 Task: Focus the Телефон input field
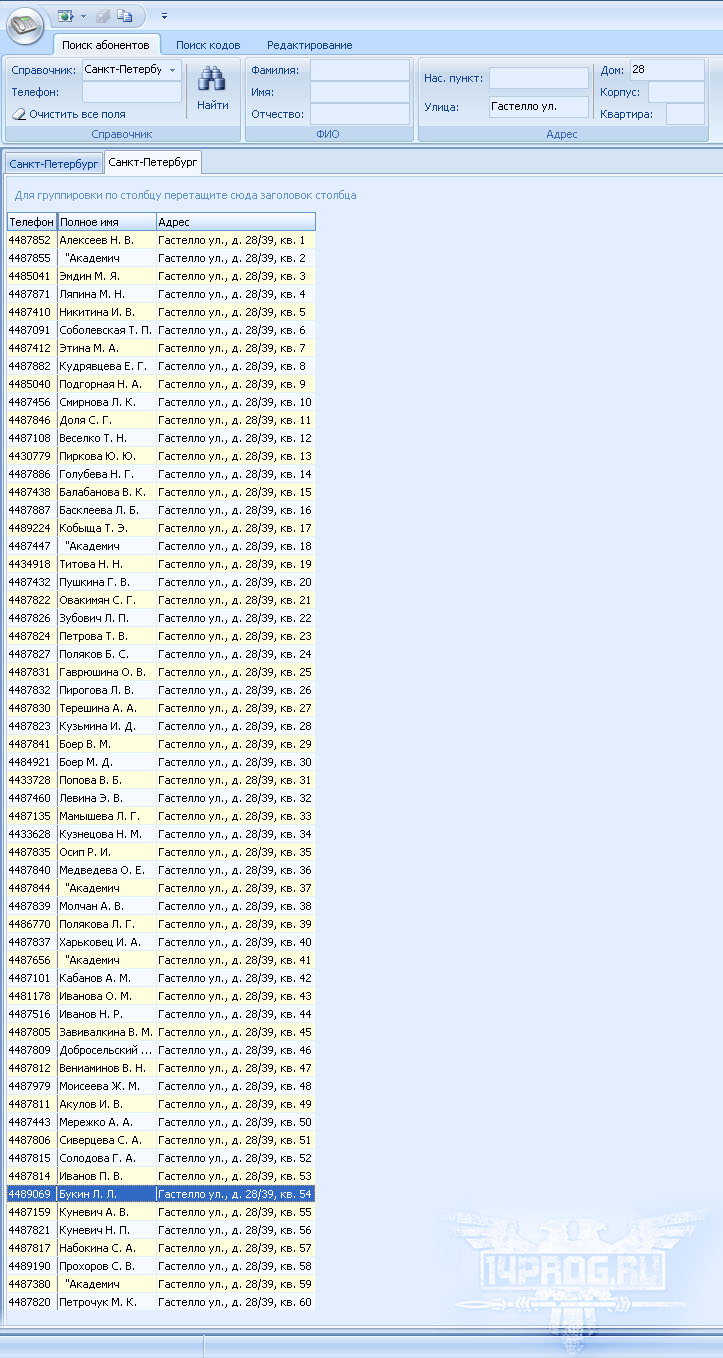132,92
